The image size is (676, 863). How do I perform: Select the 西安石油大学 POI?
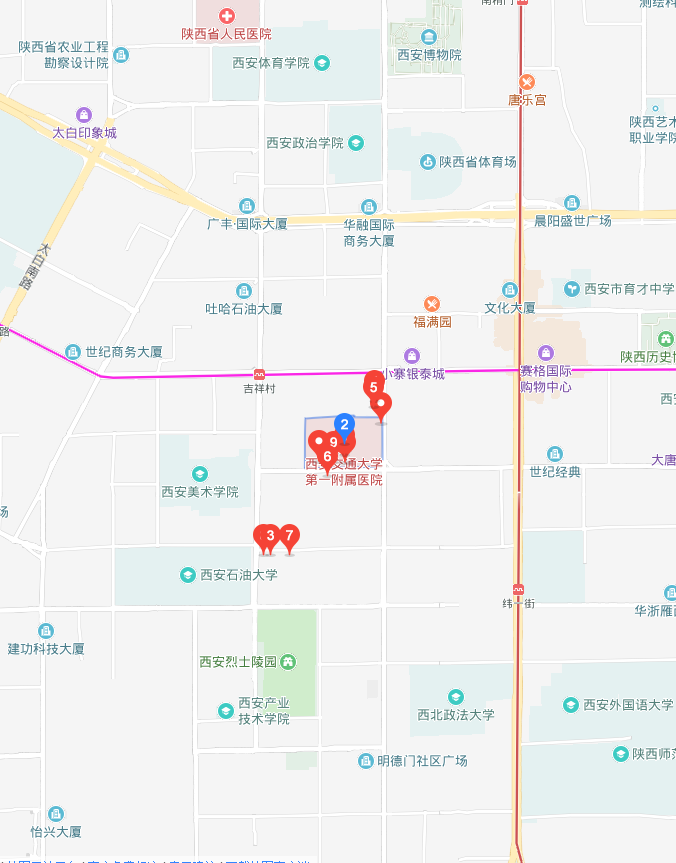pyautogui.click(x=188, y=575)
